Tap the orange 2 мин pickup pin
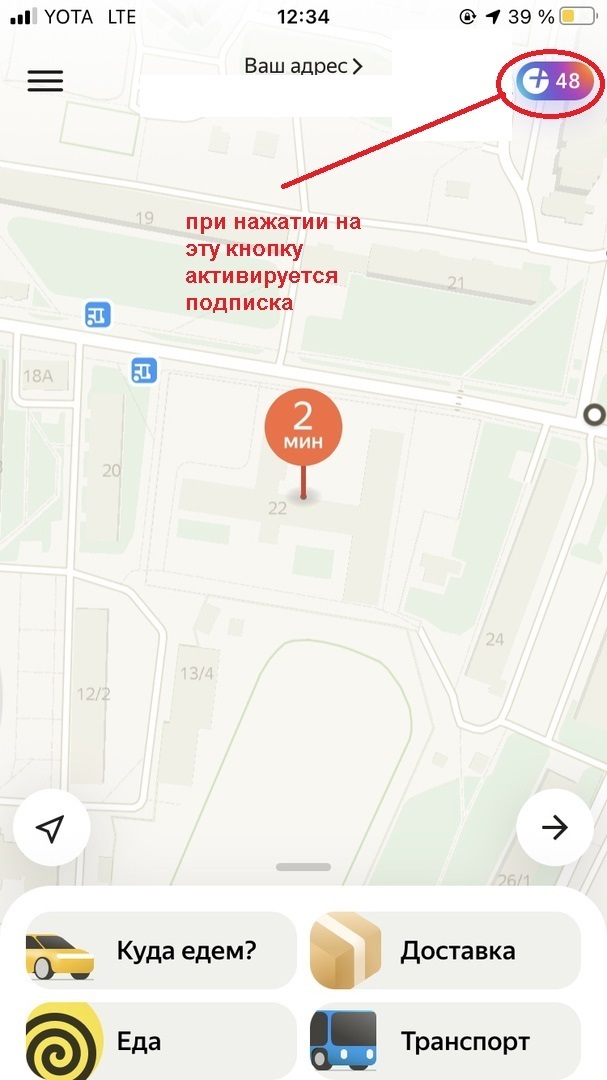 click(303, 429)
